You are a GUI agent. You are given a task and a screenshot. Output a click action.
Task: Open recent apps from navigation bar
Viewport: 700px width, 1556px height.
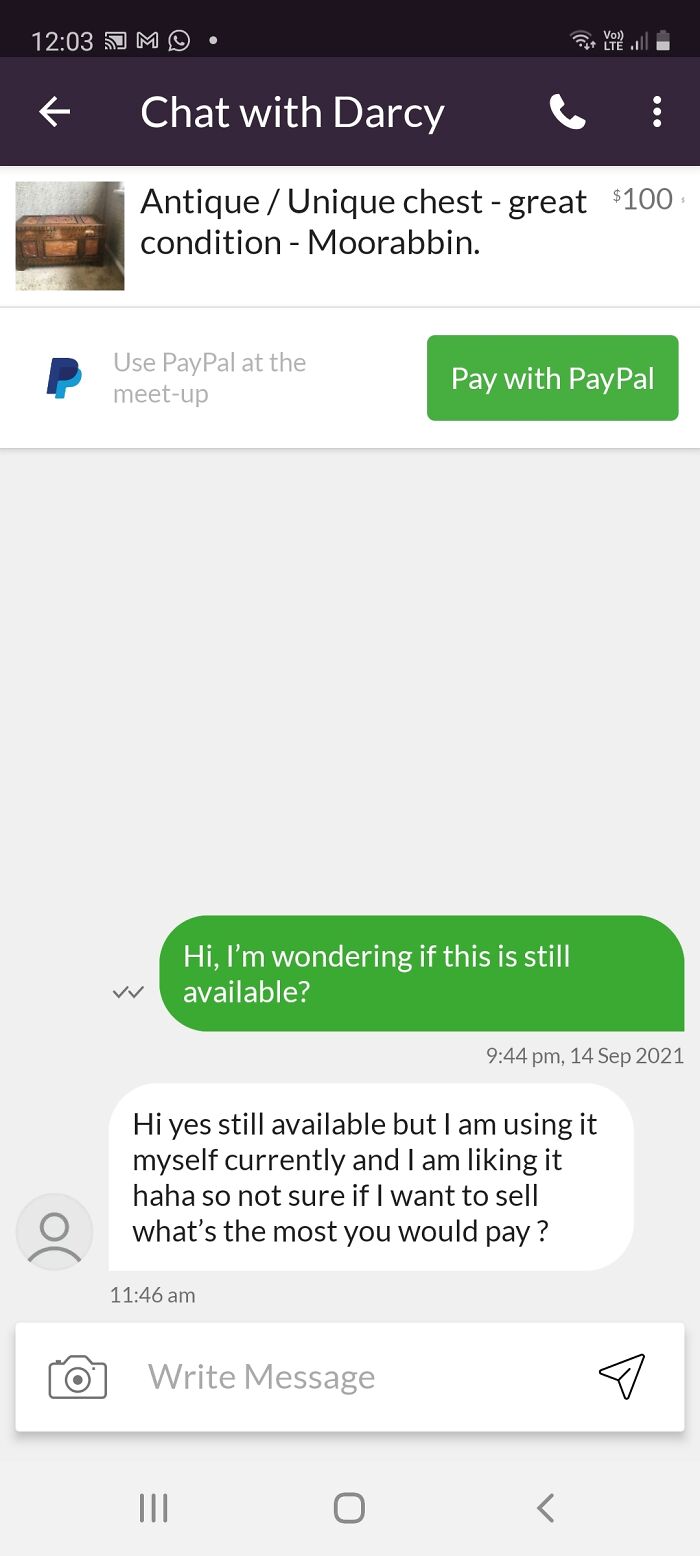(x=153, y=1507)
